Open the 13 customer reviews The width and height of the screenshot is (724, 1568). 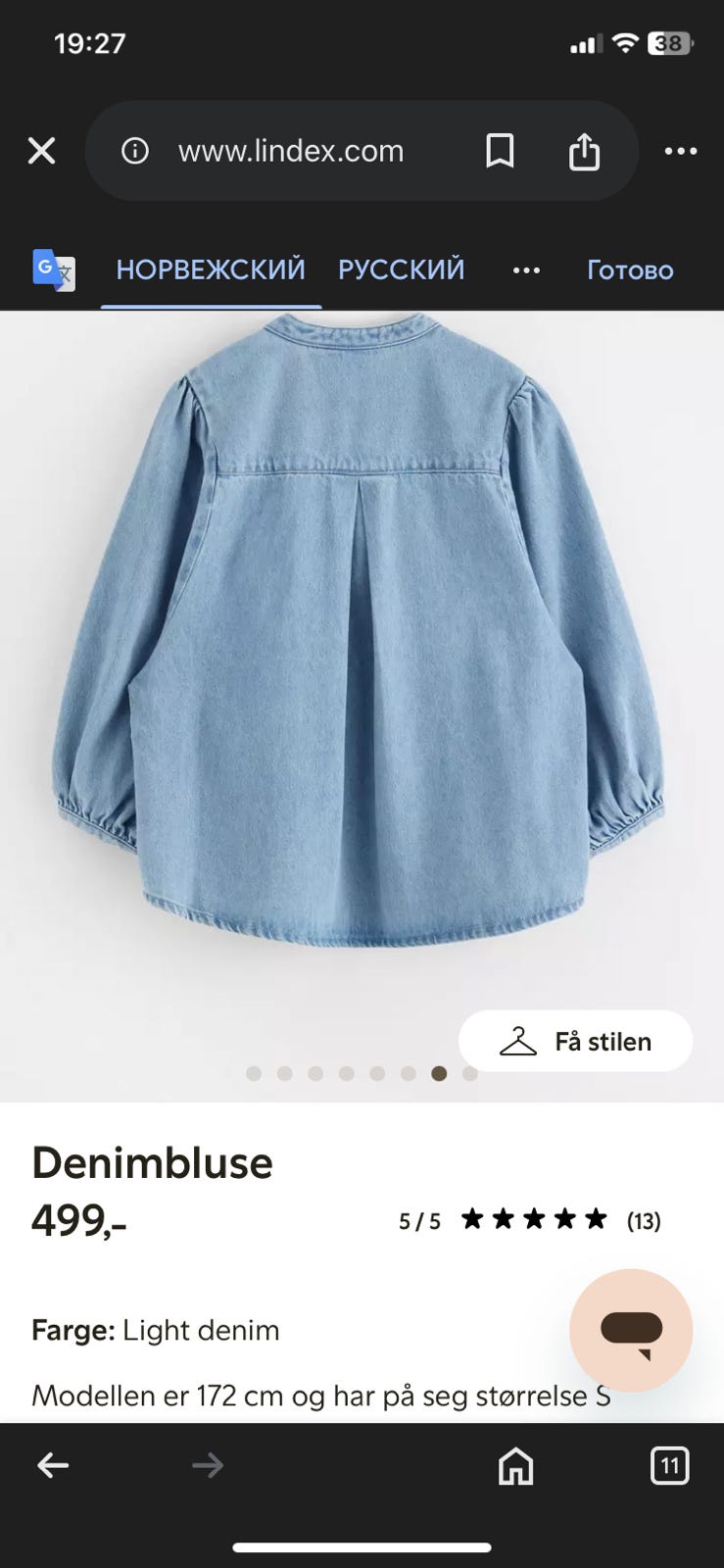[644, 1221]
